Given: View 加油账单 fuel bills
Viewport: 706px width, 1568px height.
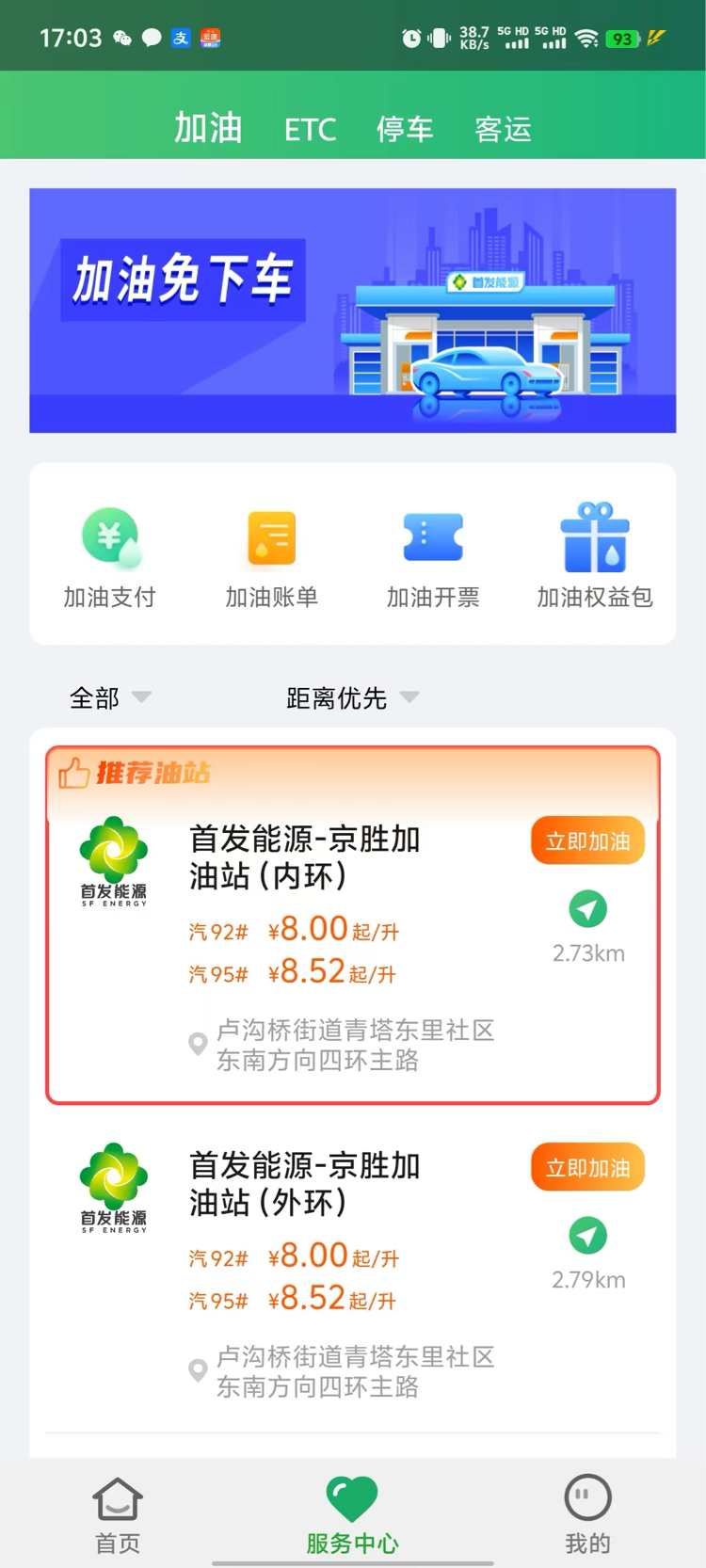Looking at the screenshot, I should click(x=271, y=557).
